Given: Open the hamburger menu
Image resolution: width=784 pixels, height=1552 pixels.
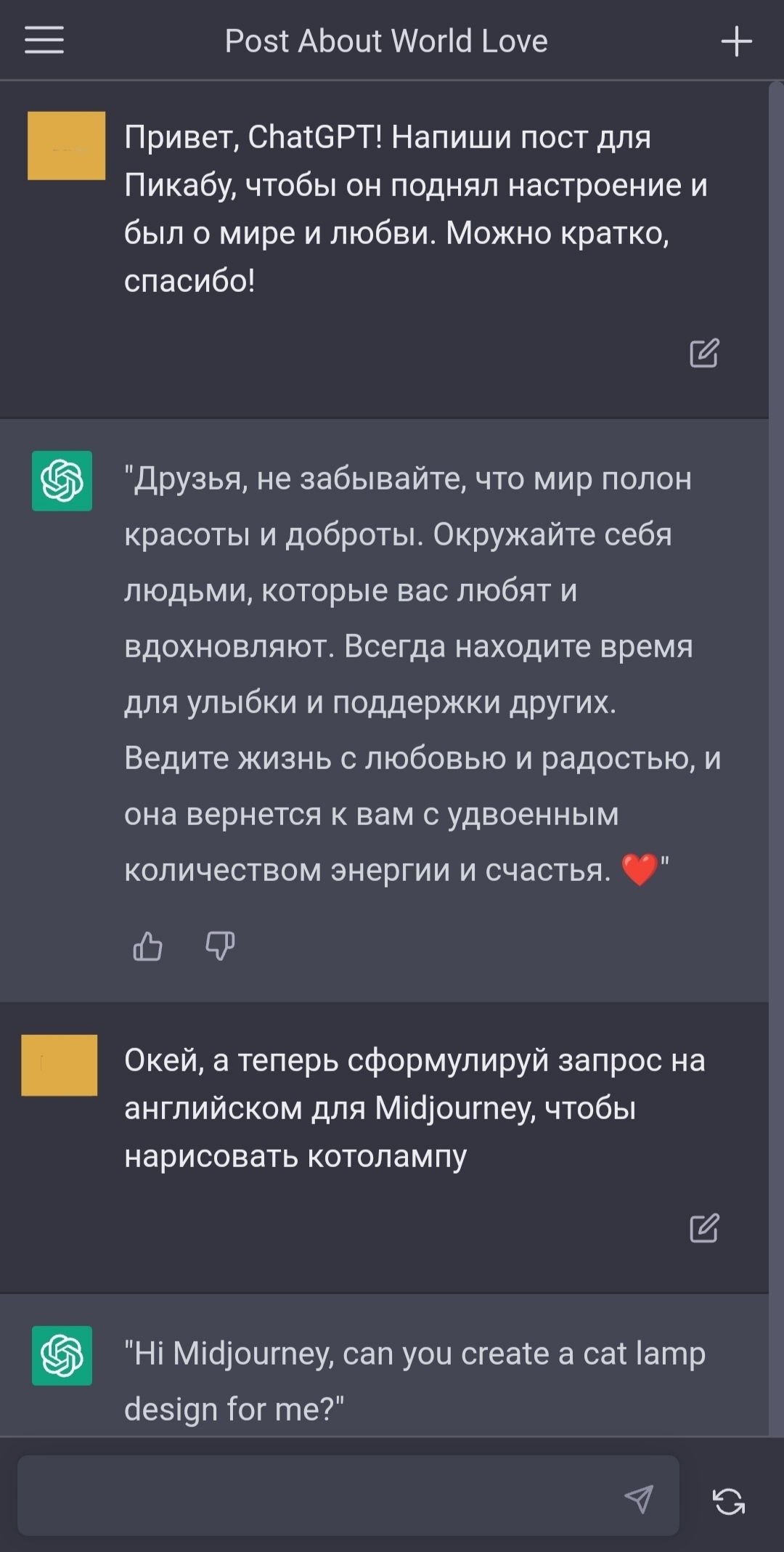Looking at the screenshot, I should coord(44,41).
